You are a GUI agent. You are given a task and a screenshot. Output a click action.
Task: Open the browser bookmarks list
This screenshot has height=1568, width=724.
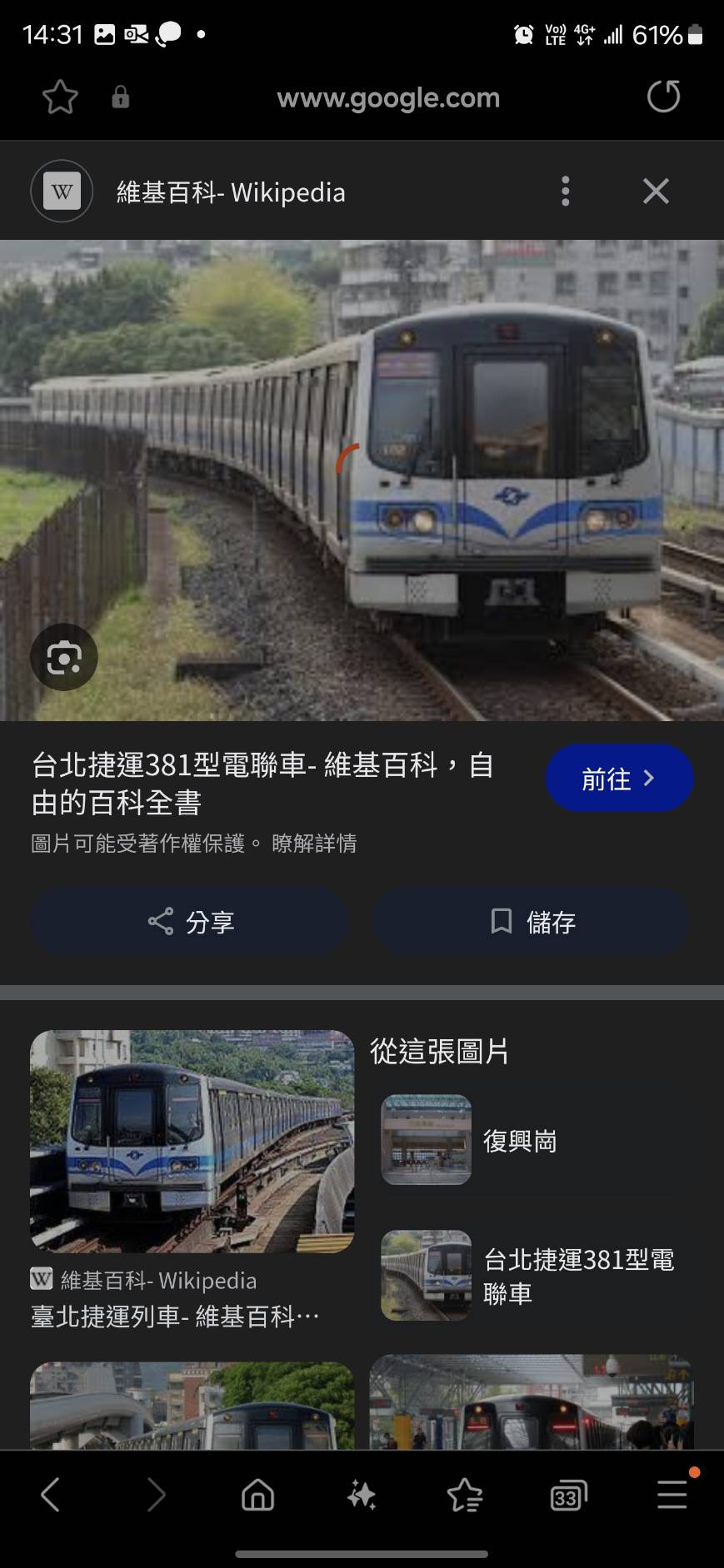(x=464, y=1496)
